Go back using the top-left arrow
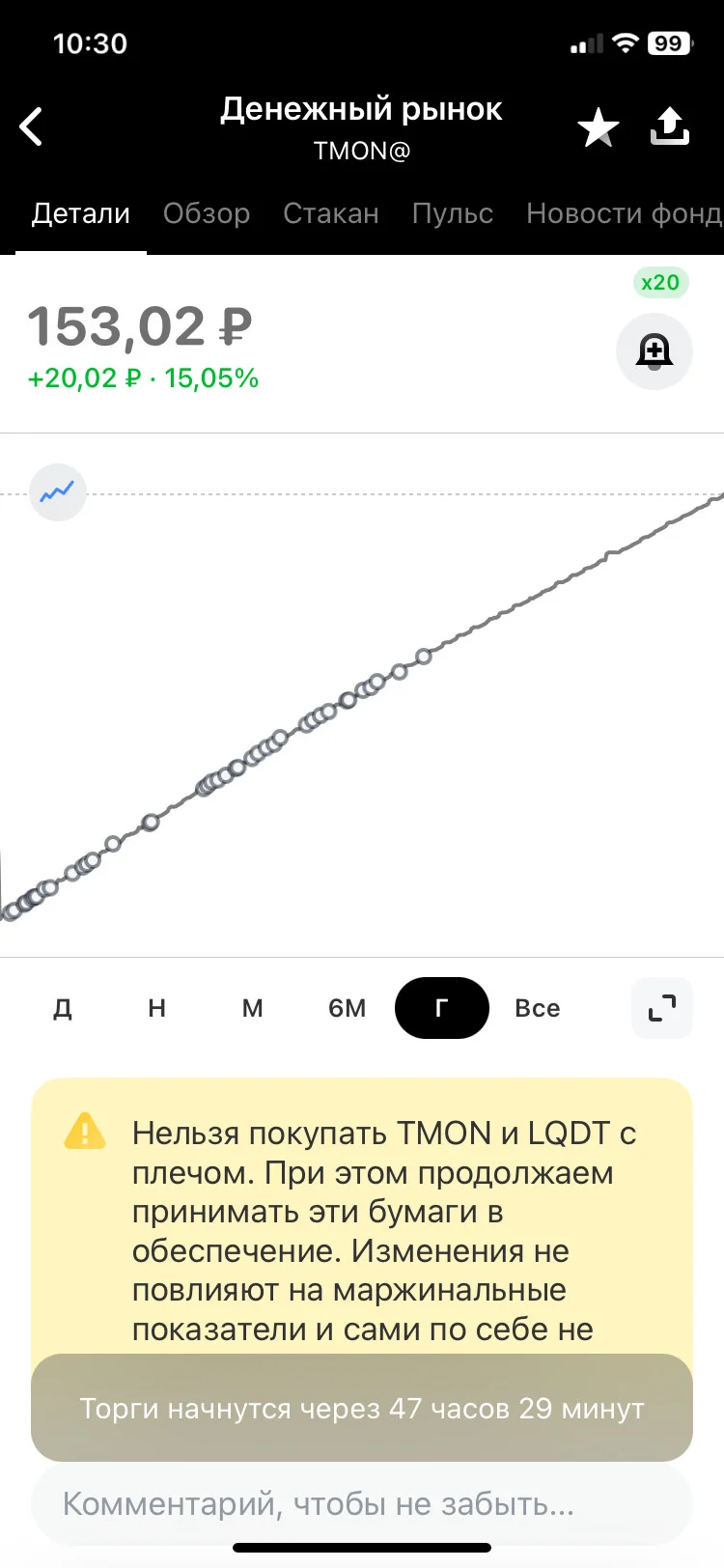The width and height of the screenshot is (724, 1568). pos(31,126)
